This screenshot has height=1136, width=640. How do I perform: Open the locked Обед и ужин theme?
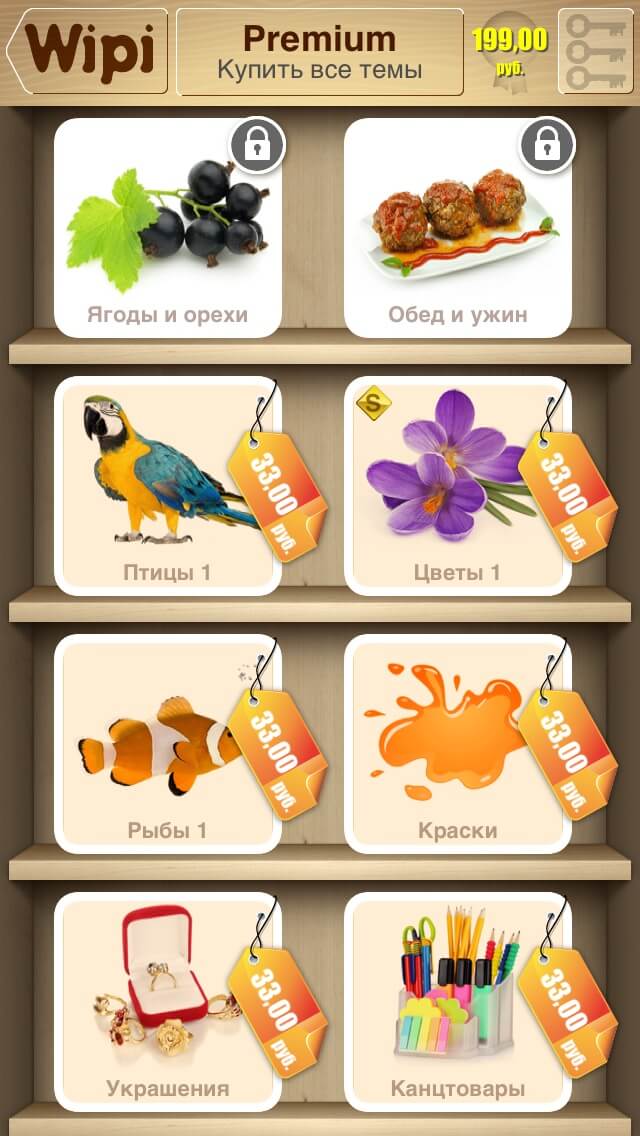click(x=458, y=228)
